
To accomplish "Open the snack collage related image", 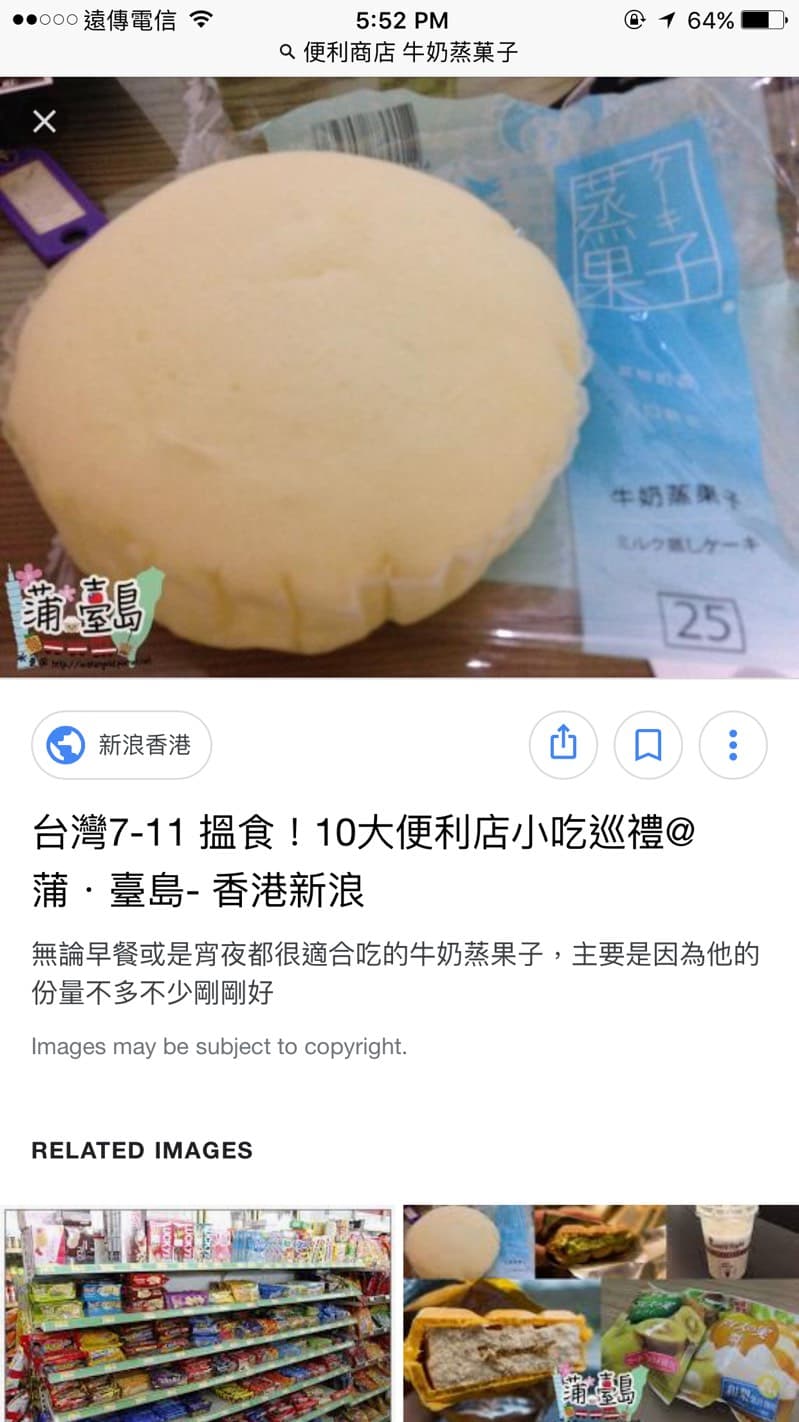I will coord(600,1314).
